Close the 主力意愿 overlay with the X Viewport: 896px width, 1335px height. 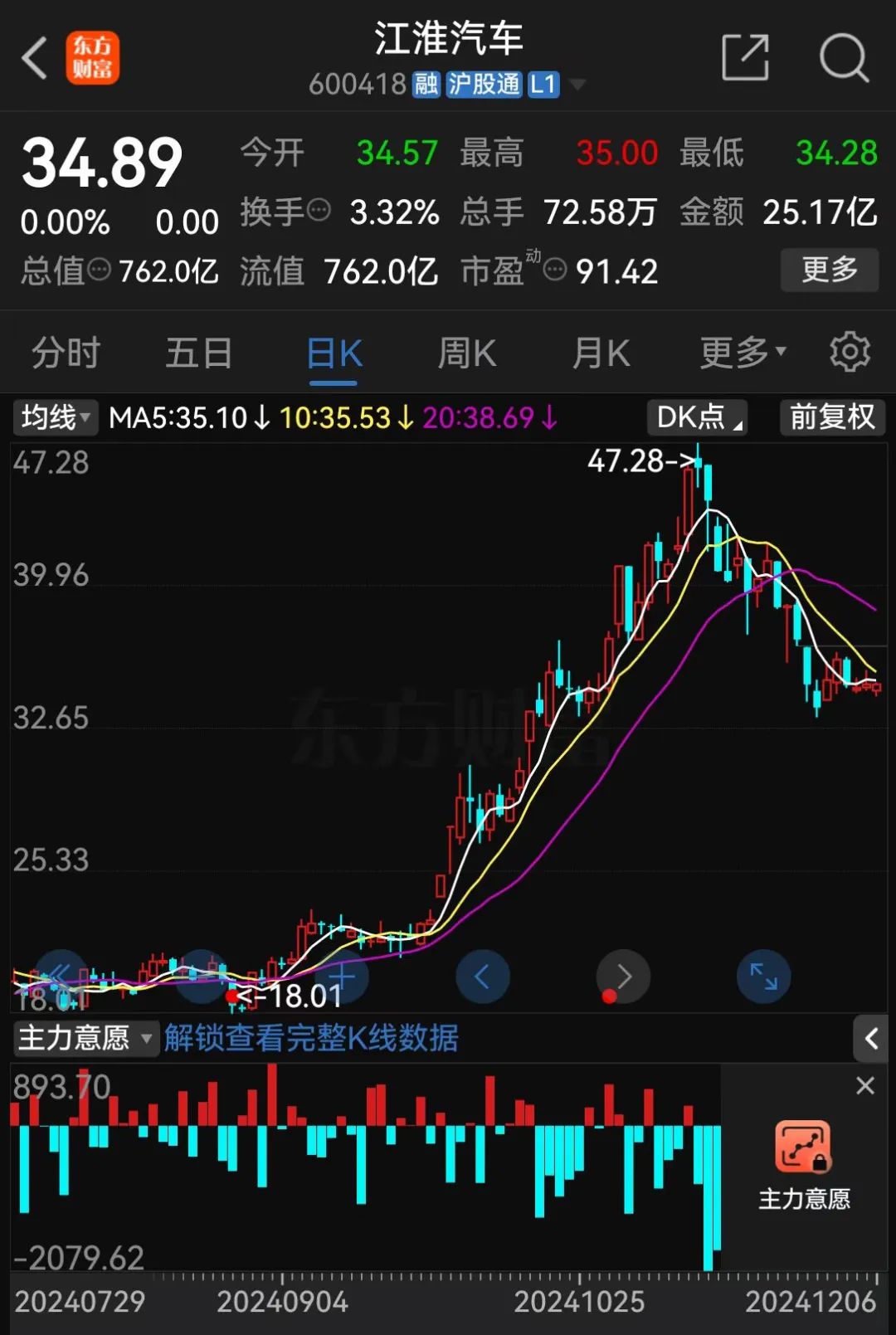[x=865, y=1086]
